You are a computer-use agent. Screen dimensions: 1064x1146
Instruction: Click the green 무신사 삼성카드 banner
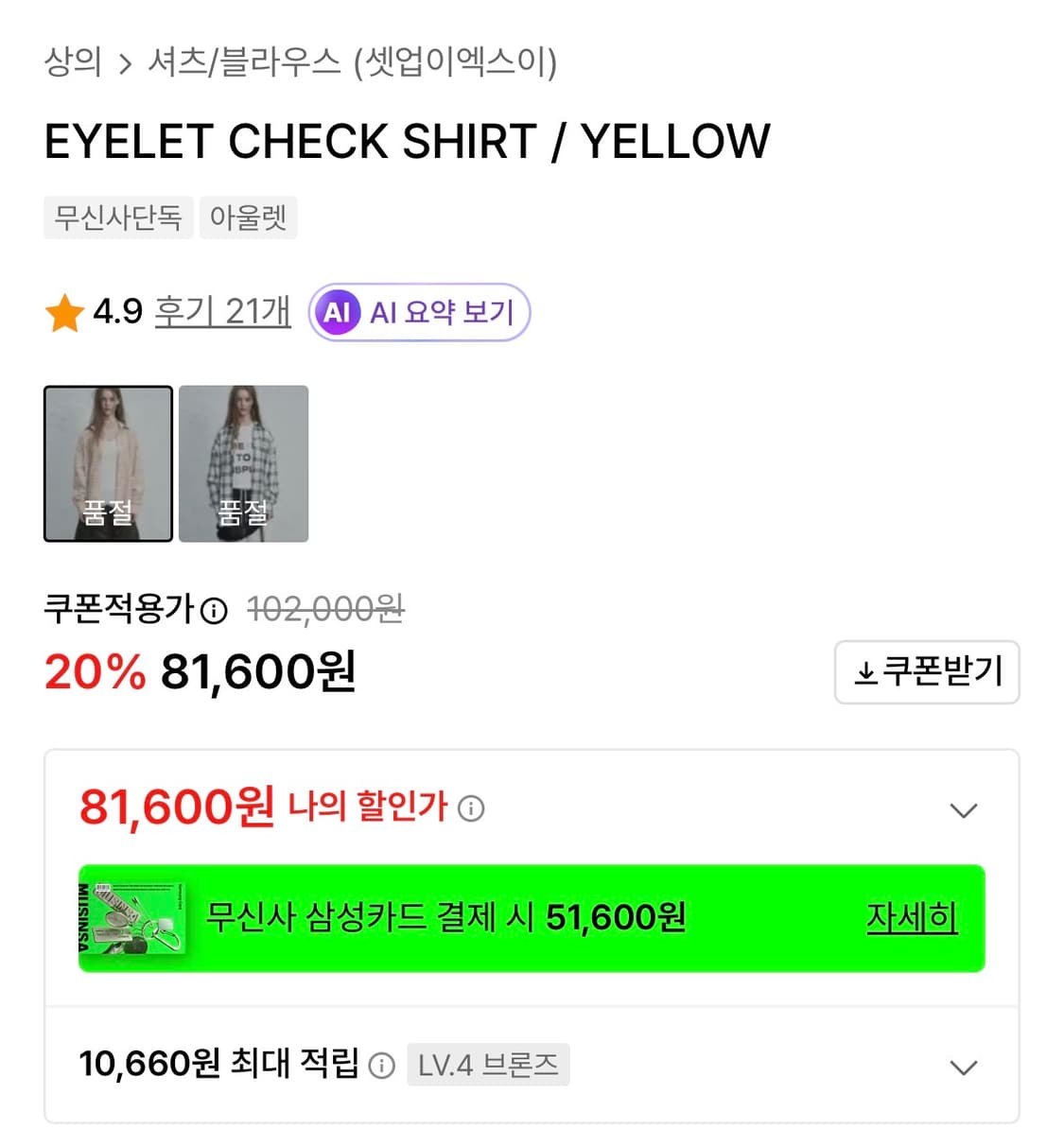click(x=532, y=917)
